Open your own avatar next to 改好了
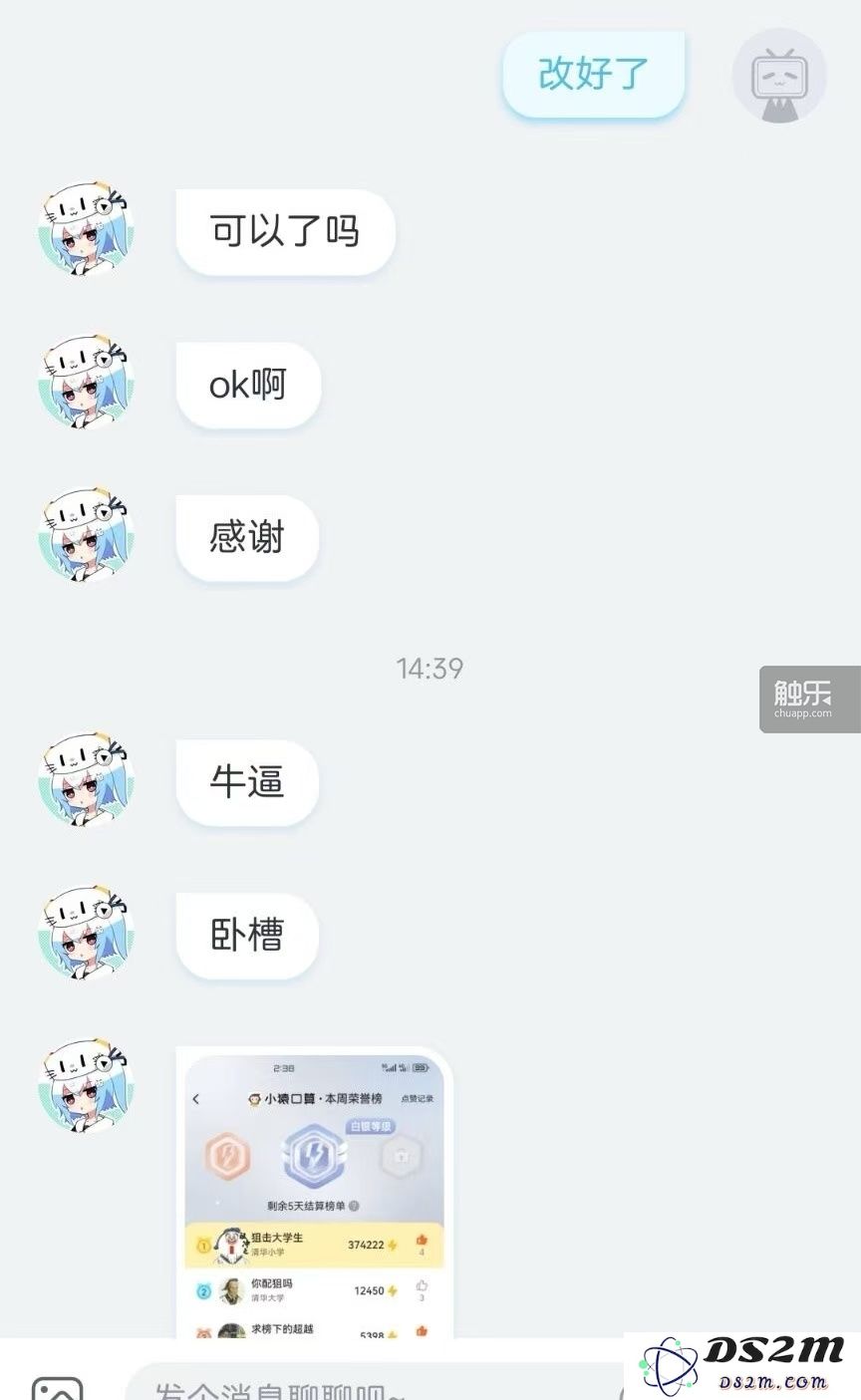 click(x=779, y=77)
